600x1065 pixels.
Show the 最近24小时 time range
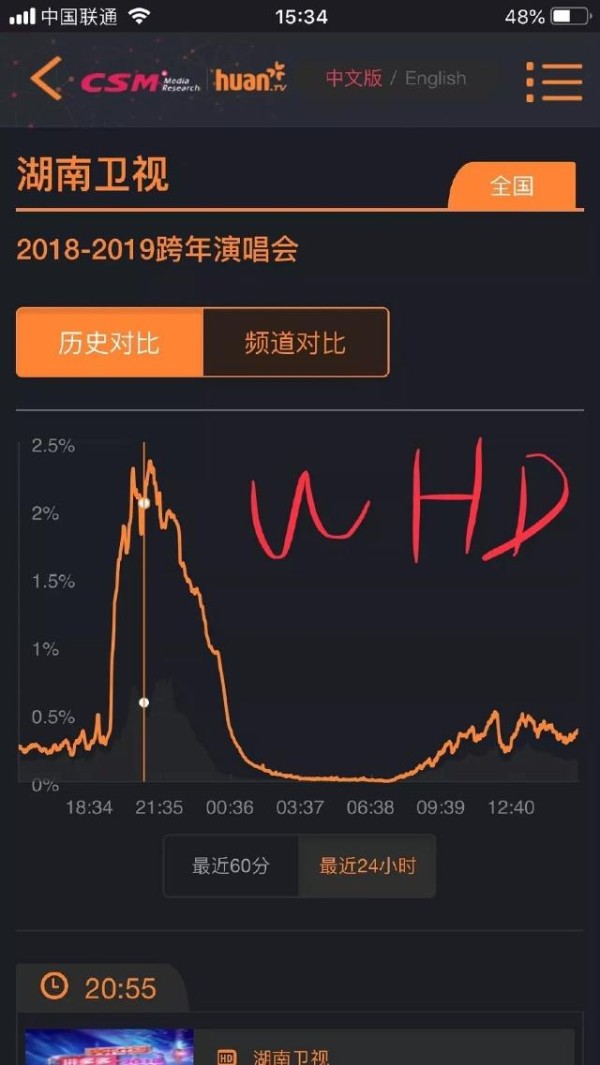pos(367,866)
